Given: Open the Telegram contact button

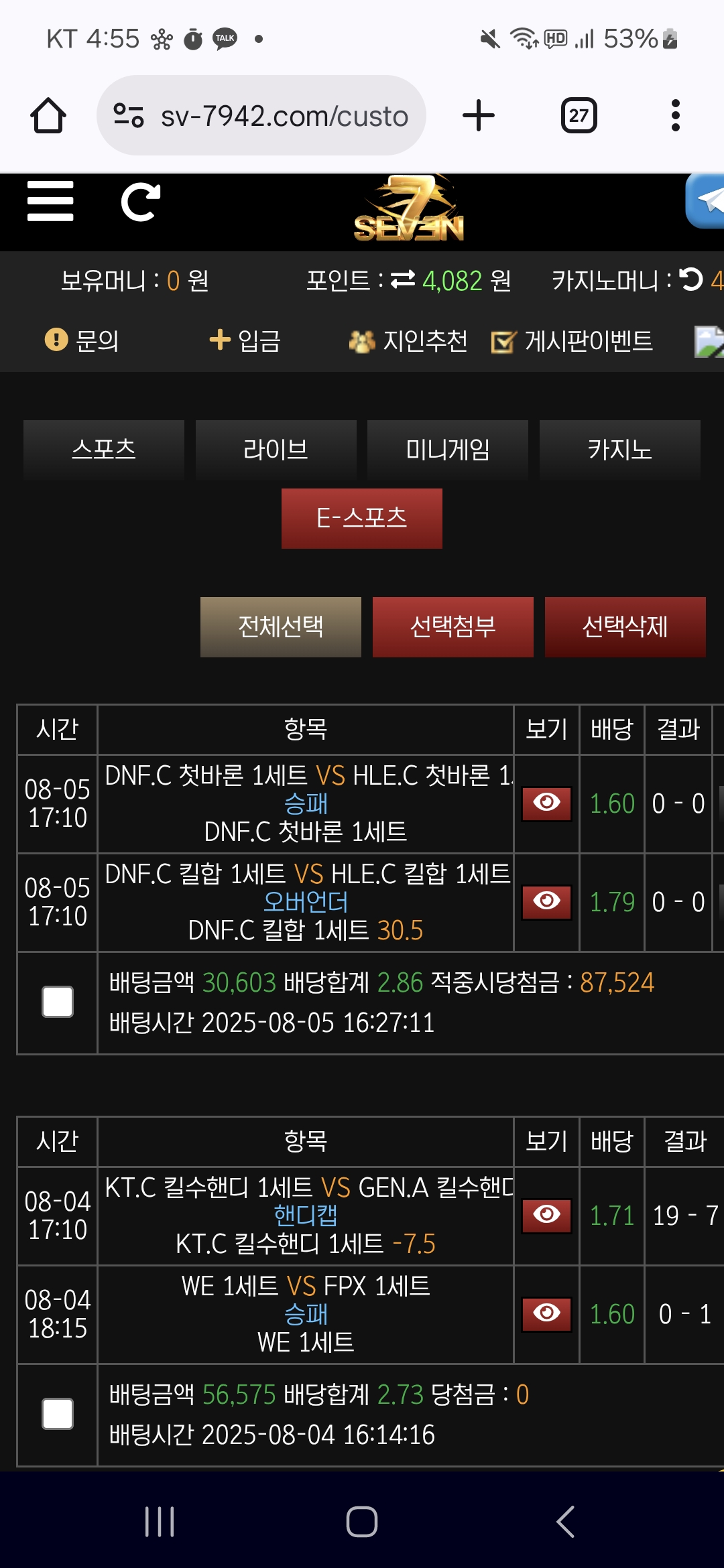Looking at the screenshot, I should click(705, 201).
